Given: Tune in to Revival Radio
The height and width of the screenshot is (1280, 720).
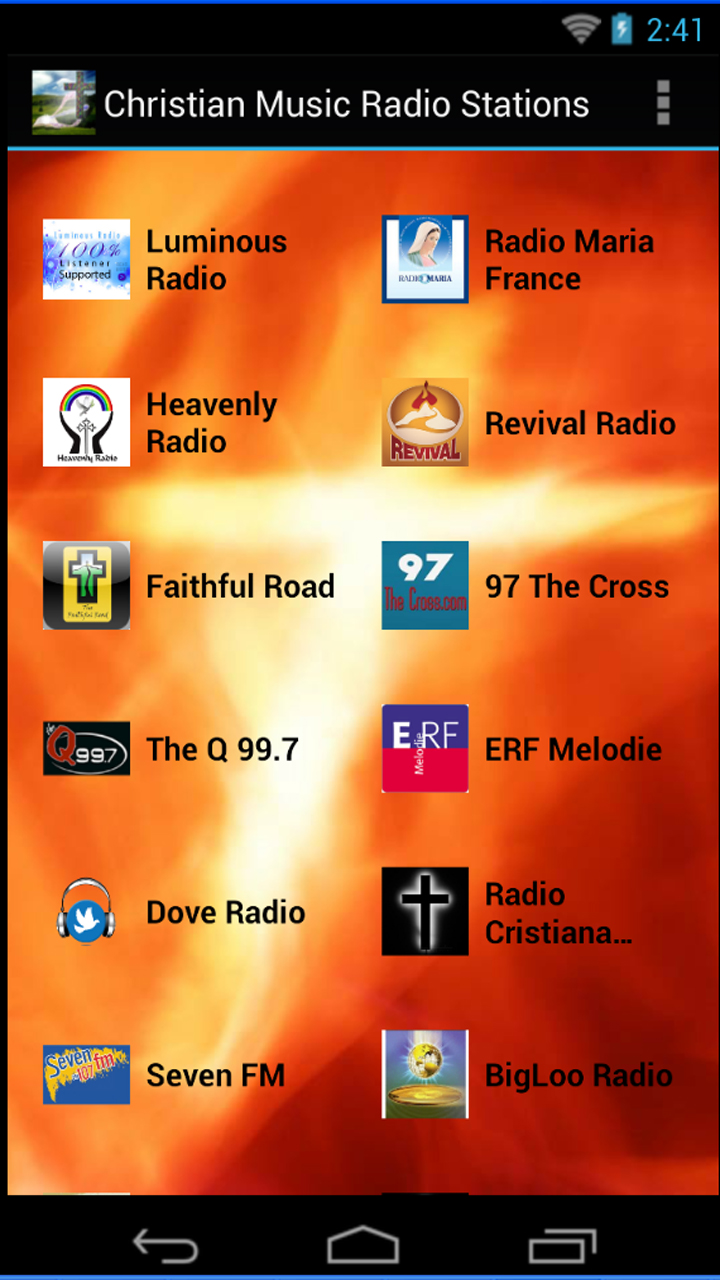Looking at the screenshot, I should pos(530,423).
